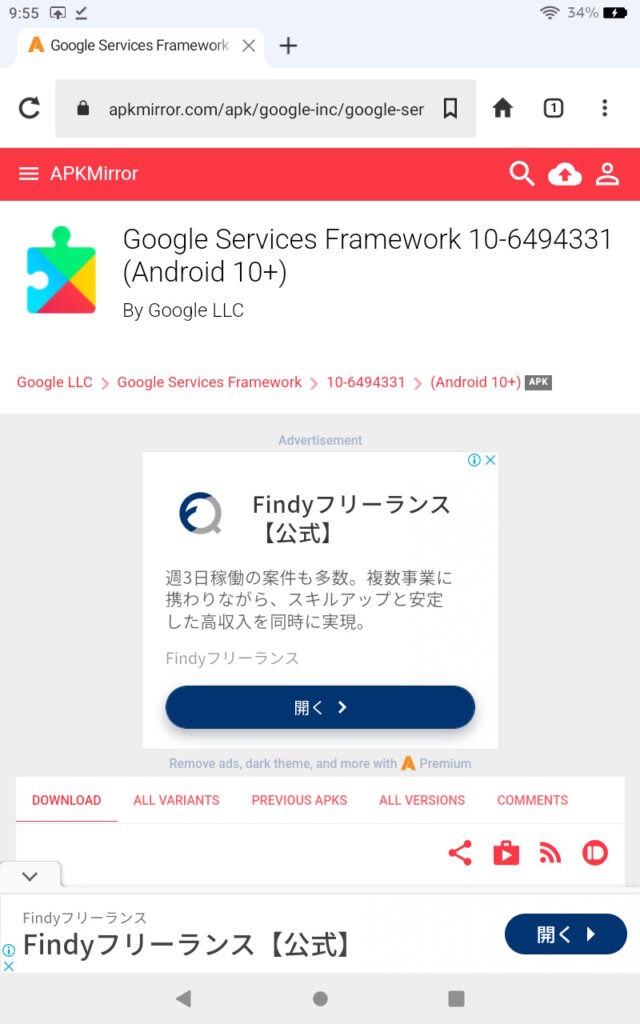This screenshot has width=640, height=1024.
Task: Open the tab switcher
Action: (x=553, y=108)
